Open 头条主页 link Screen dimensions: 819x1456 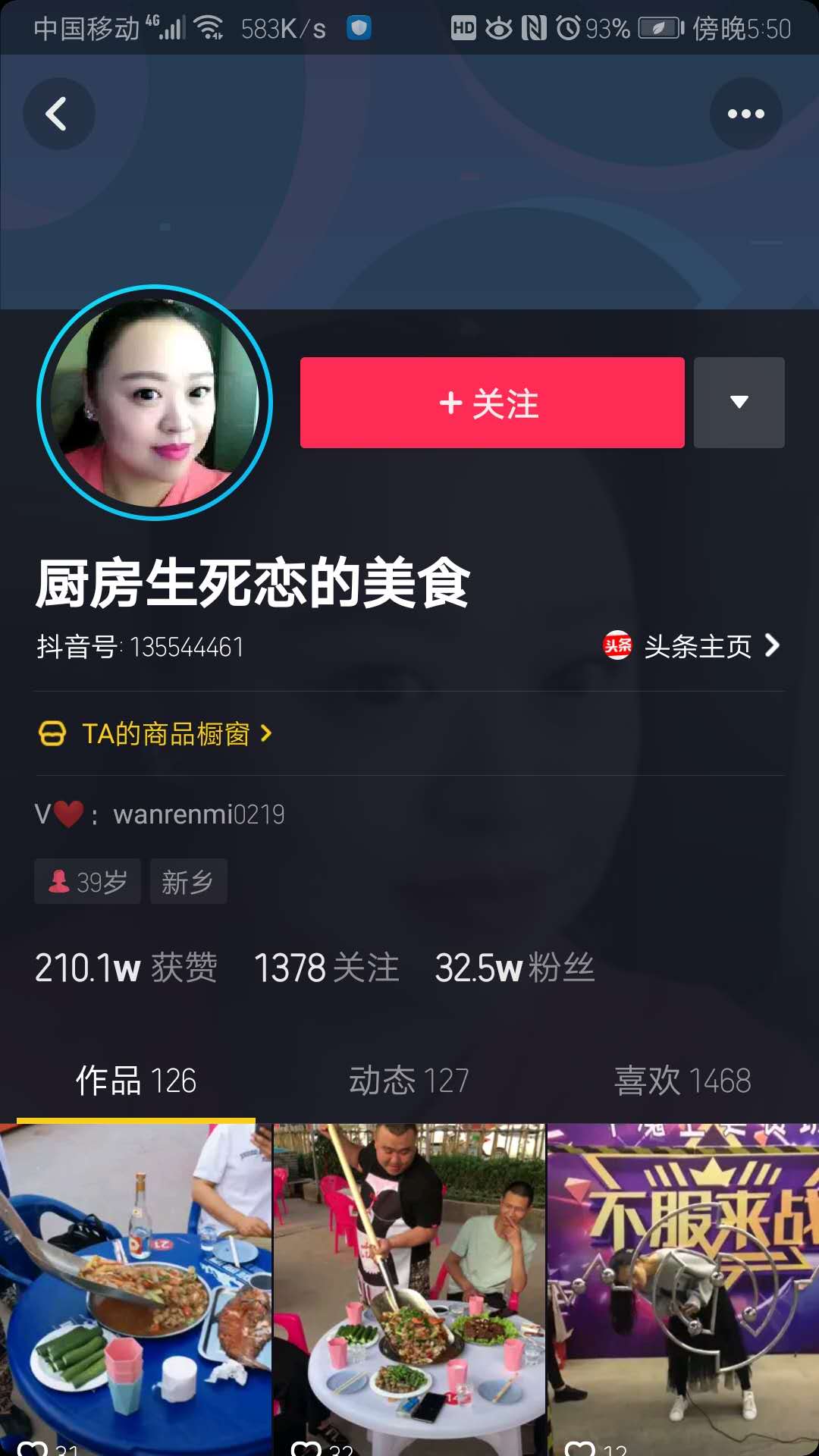692,646
